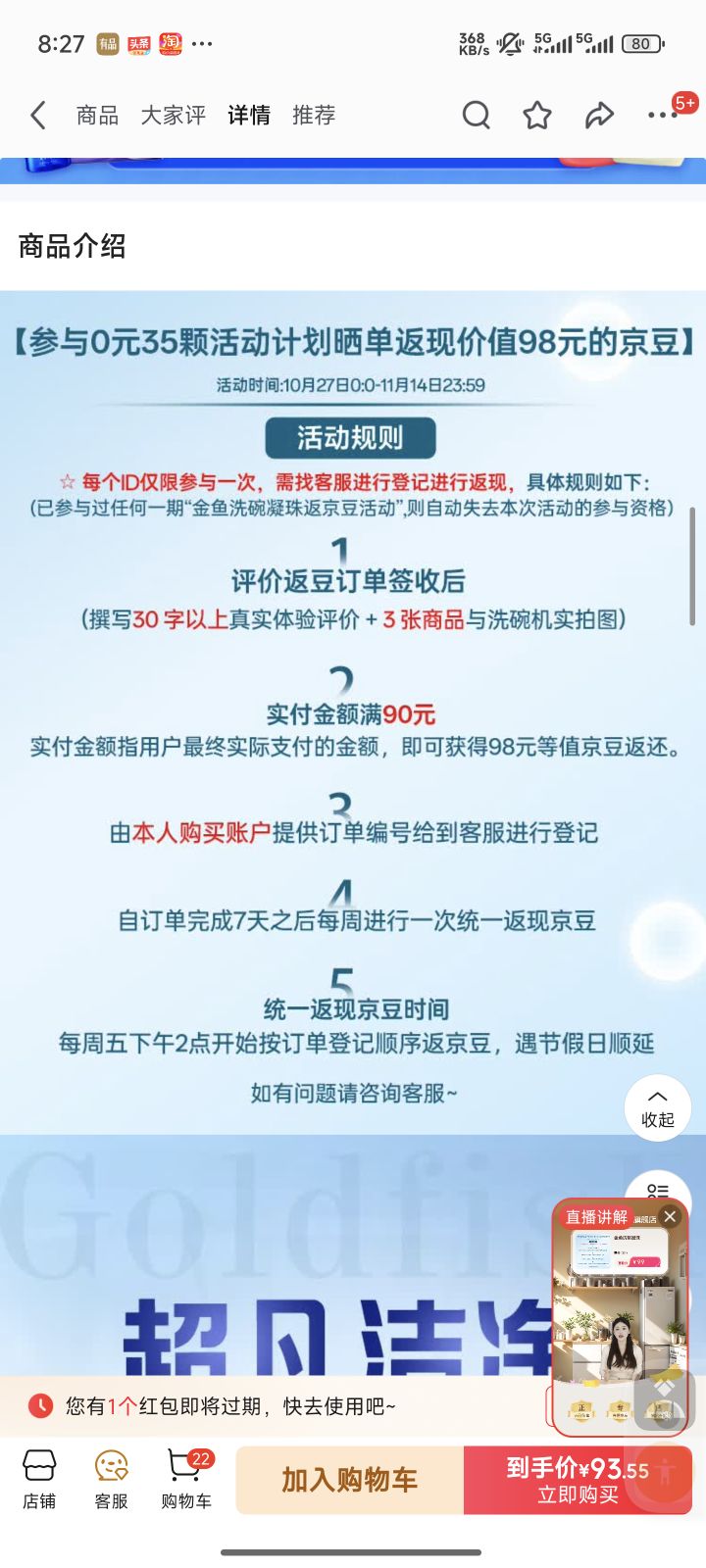Contact 客服 customer service
The image size is (706, 1568).
coord(112,1480)
